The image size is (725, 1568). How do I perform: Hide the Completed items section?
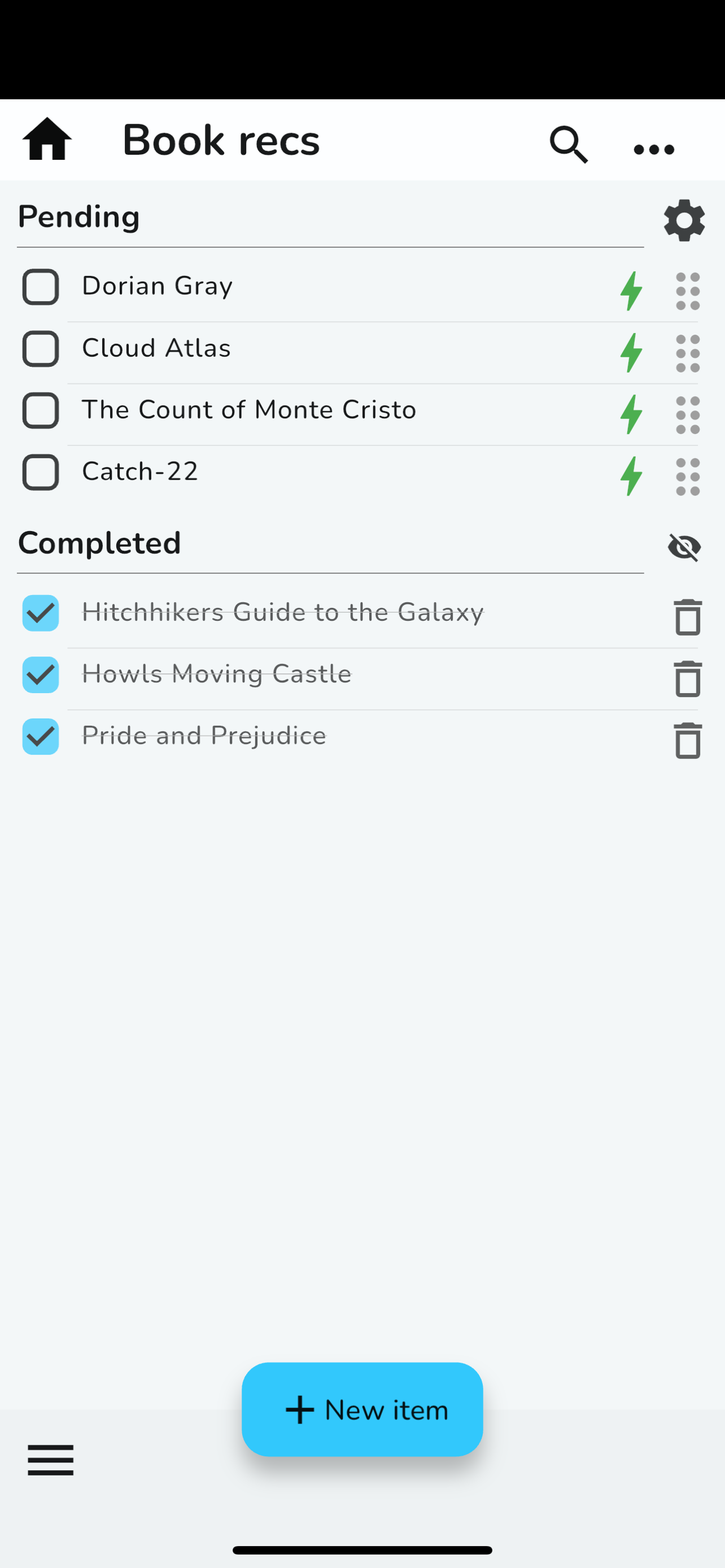(683, 546)
